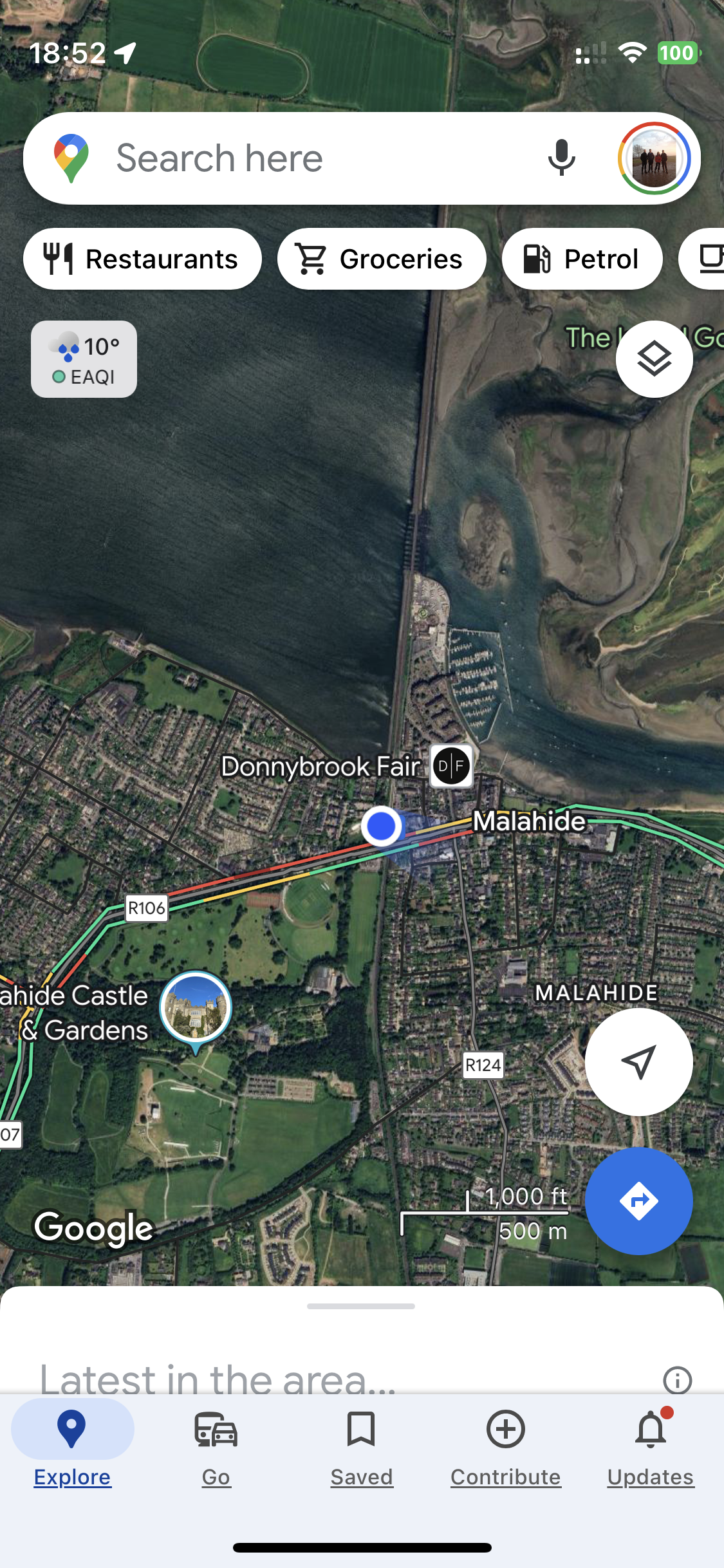
Task: Open the account profile picture
Action: (x=654, y=158)
